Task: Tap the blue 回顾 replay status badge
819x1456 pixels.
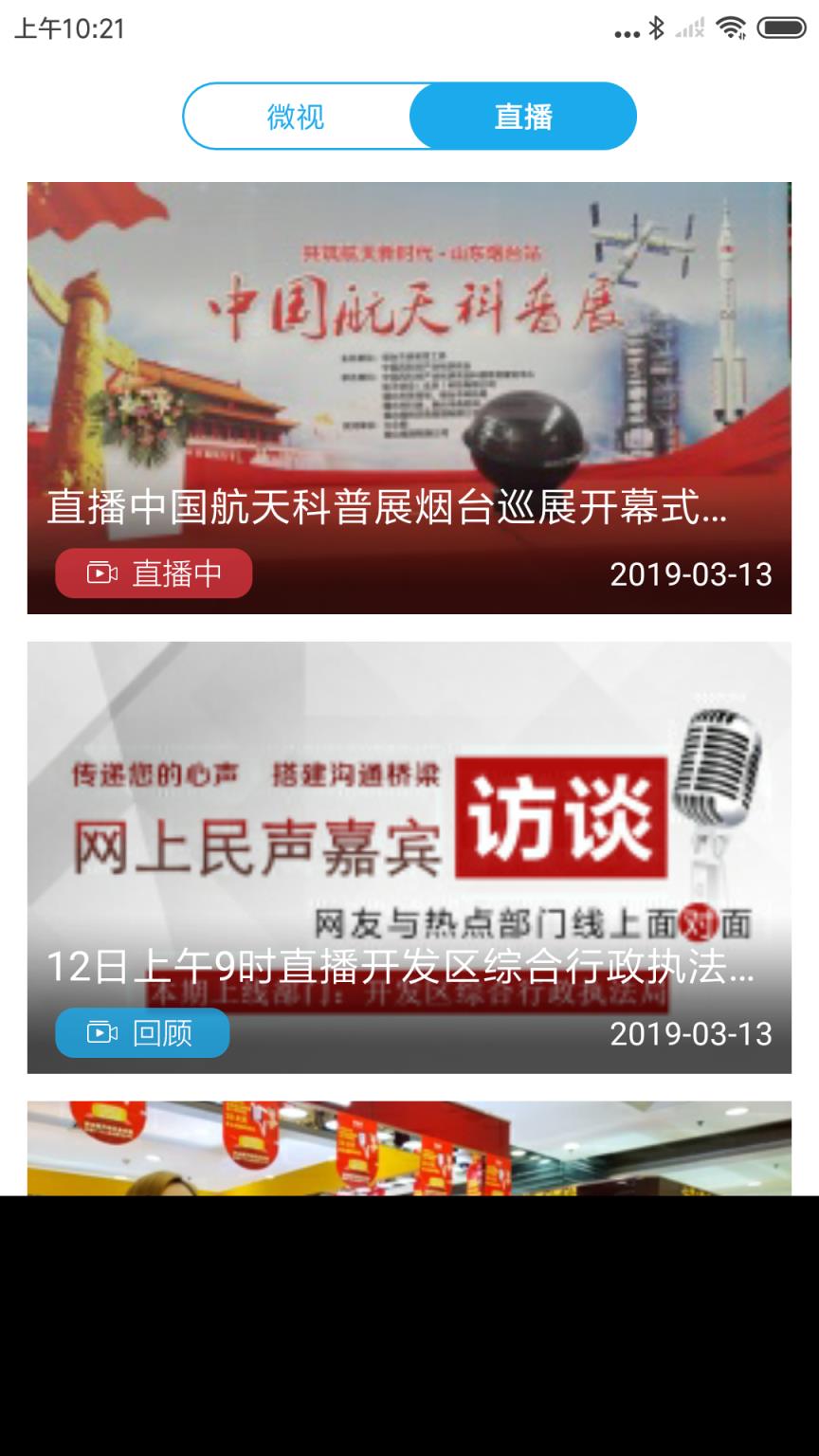Action: (x=142, y=1033)
